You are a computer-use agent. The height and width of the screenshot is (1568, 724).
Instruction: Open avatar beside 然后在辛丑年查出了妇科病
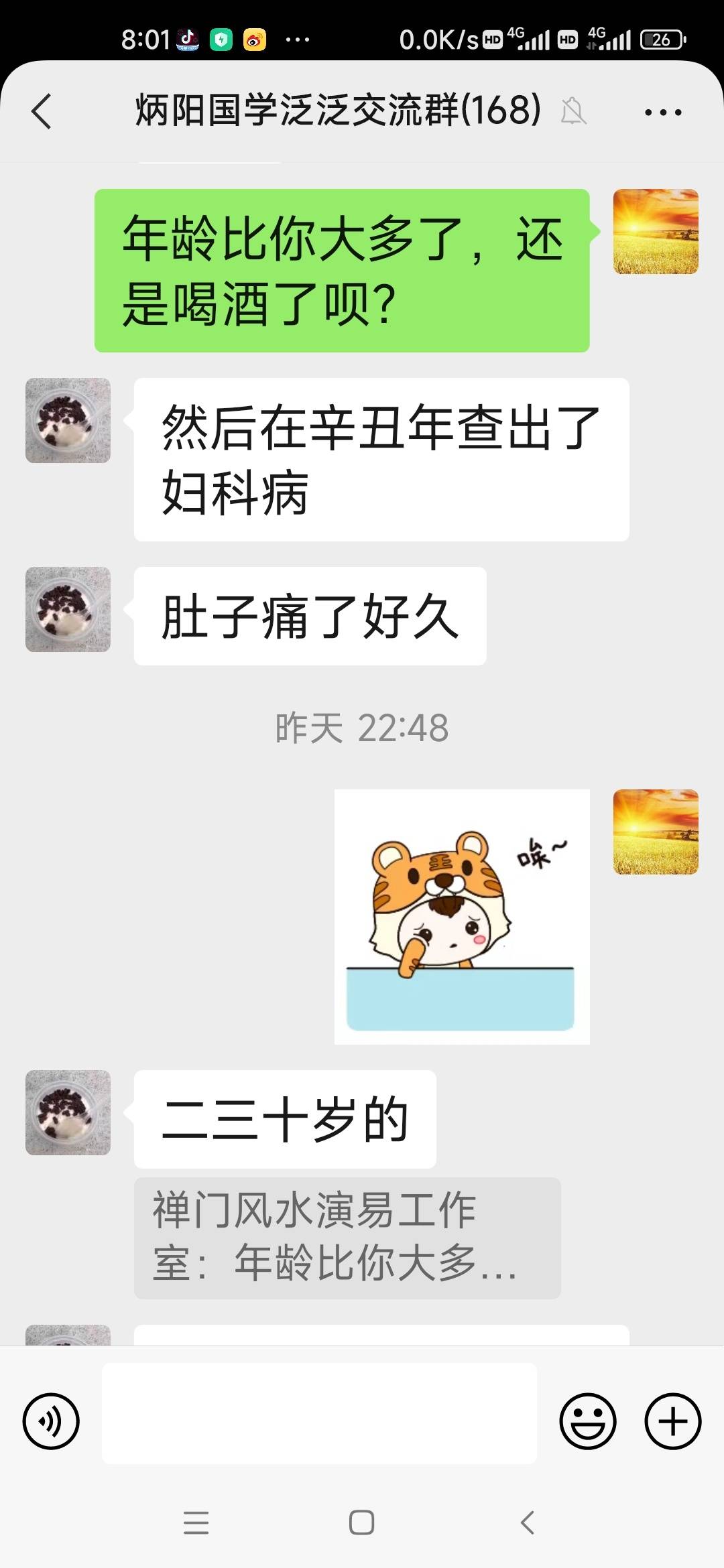pyautogui.click(x=68, y=420)
